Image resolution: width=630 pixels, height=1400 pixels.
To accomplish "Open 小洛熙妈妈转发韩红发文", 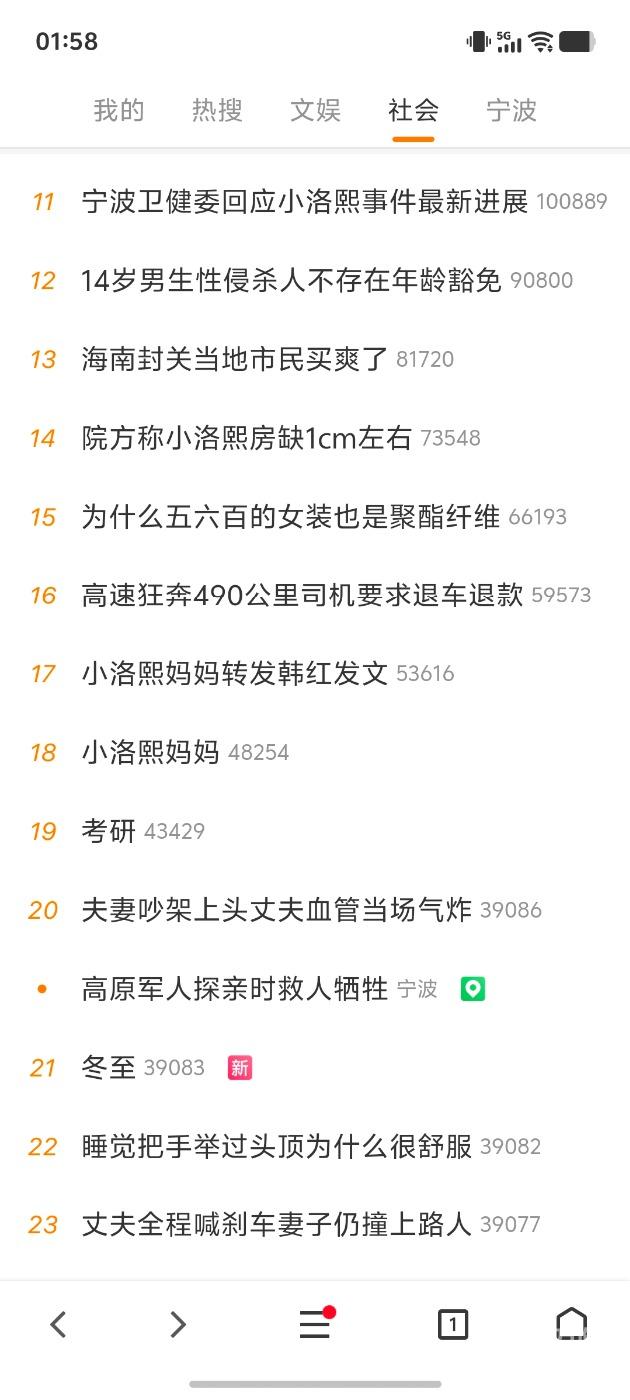I will click(234, 674).
